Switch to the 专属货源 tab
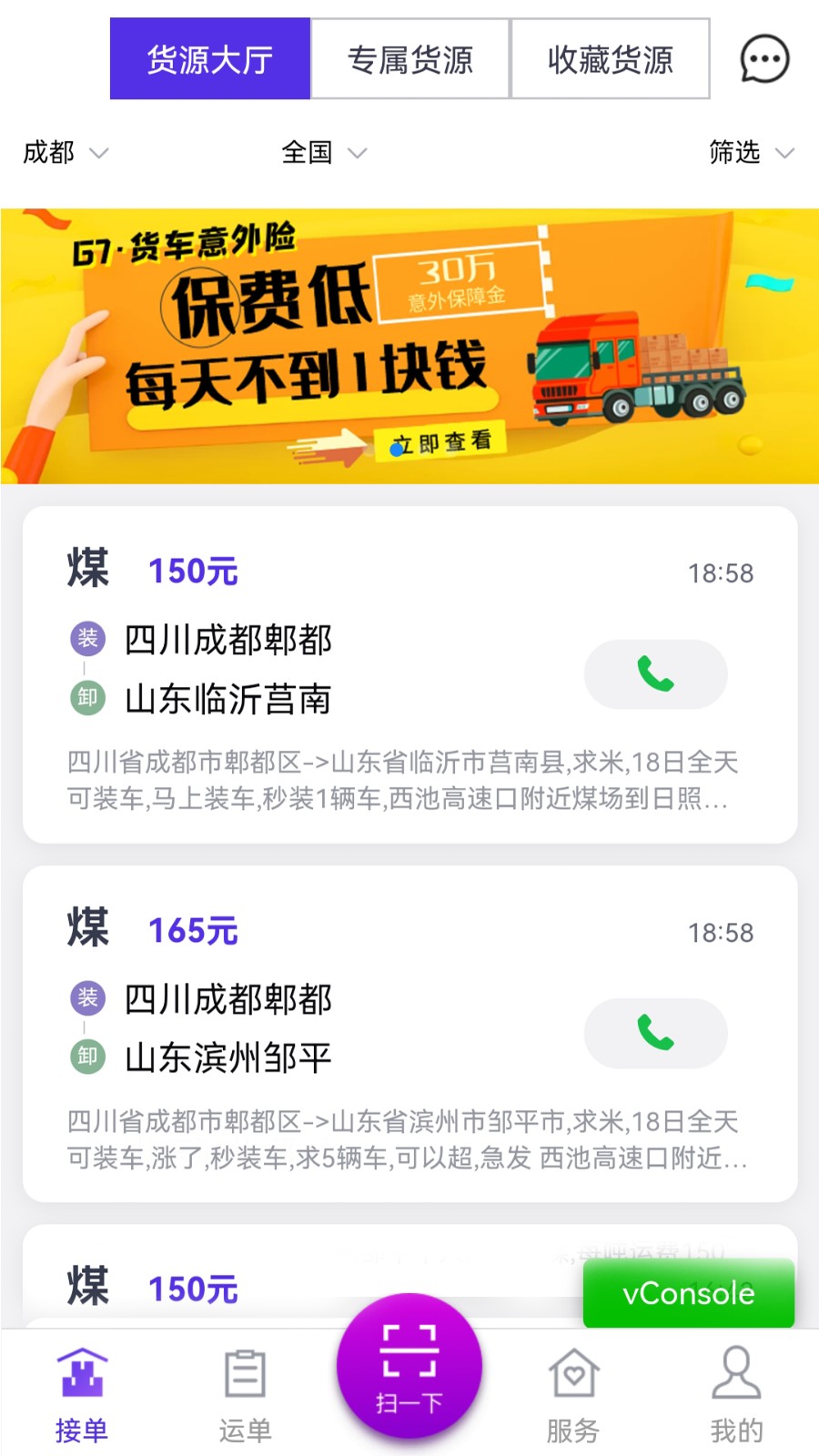The width and height of the screenshot is (819, 1456). (x=409, y=58)
